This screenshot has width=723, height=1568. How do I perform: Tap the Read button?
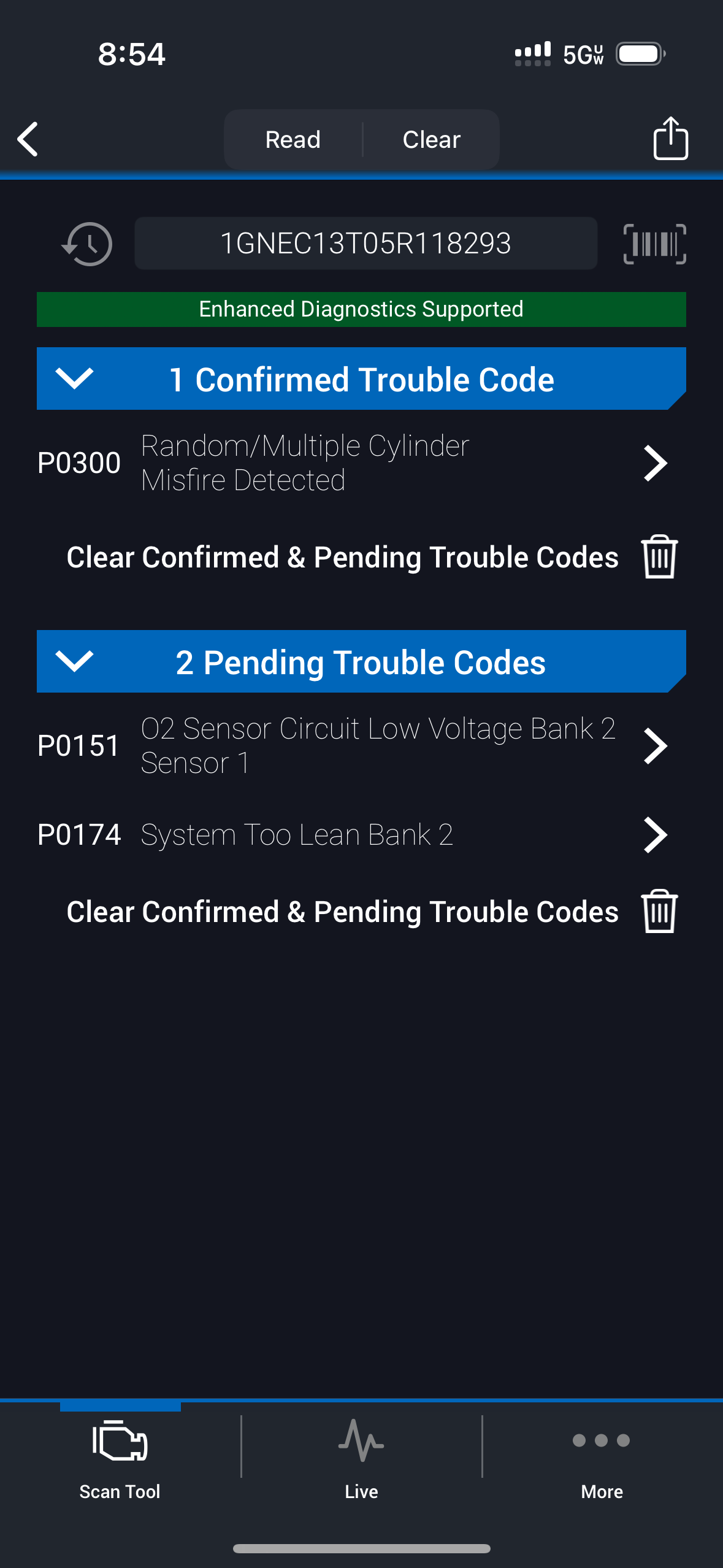(x=293, y=140)
